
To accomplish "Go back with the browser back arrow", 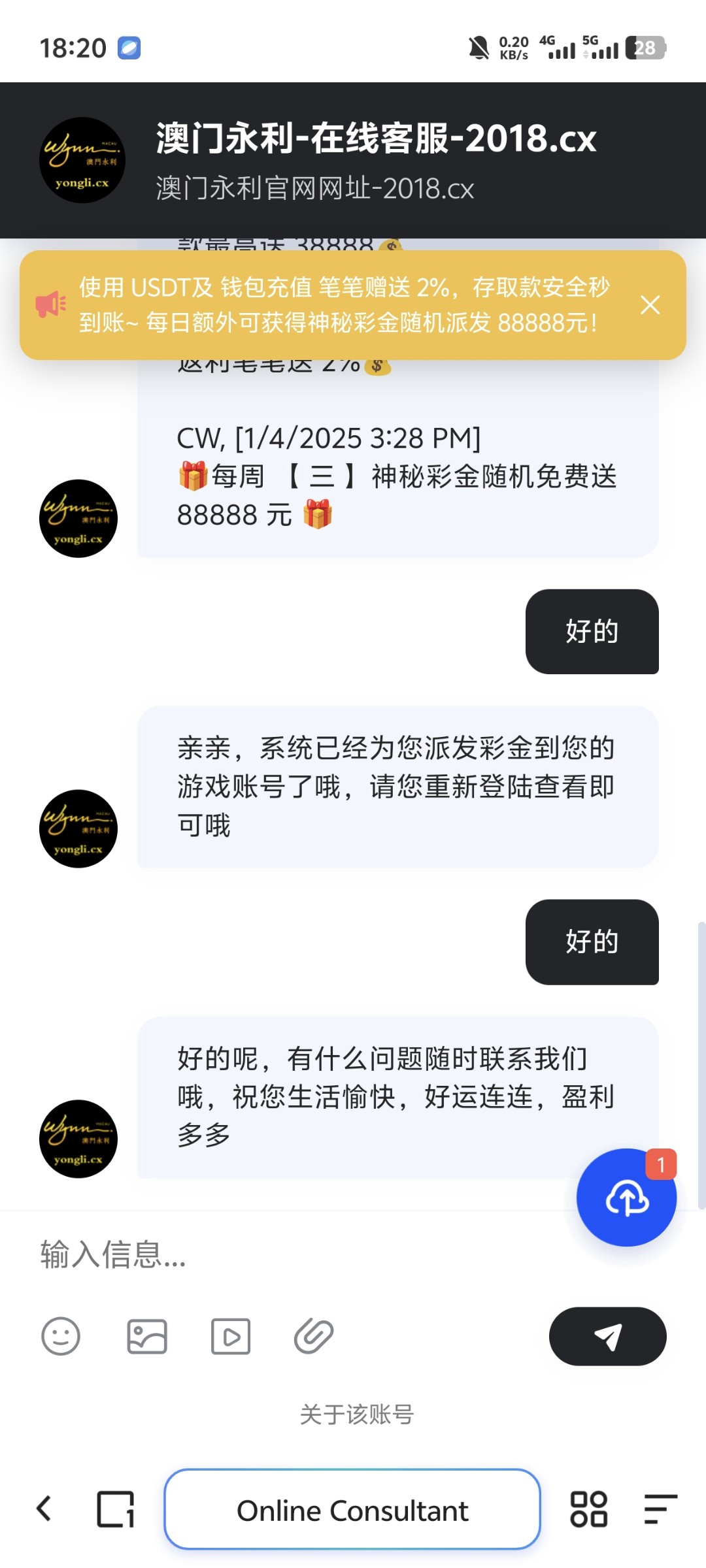I will click(44, 1509).
